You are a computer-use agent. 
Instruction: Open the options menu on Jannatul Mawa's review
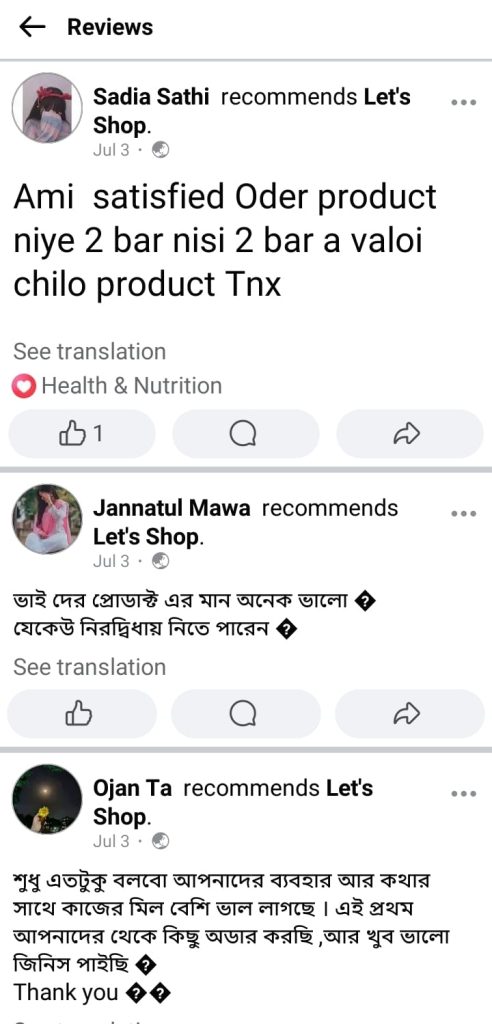pos(464,513)
